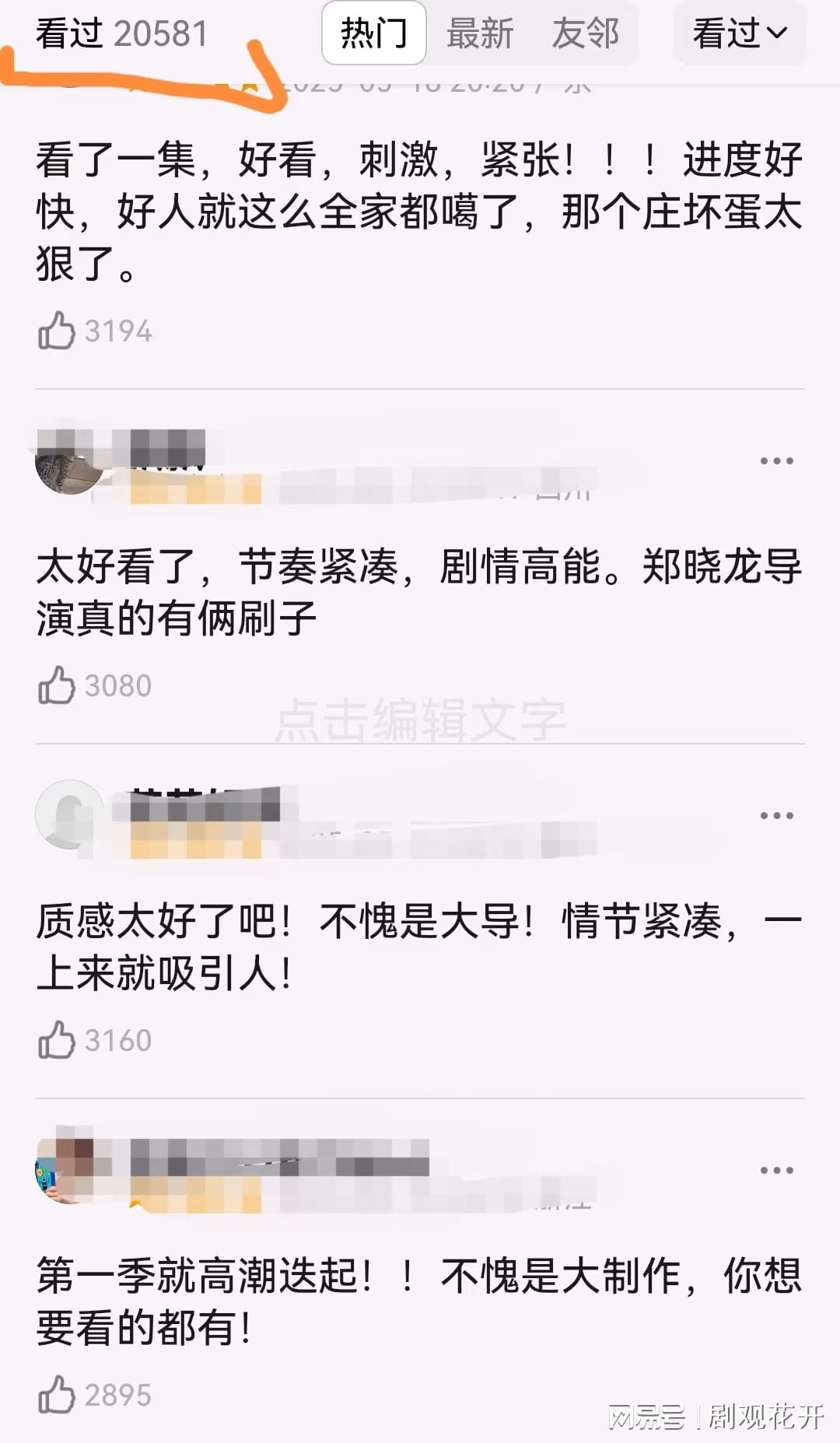Like the comment about 郑晓龙导演

click(57, 685)
